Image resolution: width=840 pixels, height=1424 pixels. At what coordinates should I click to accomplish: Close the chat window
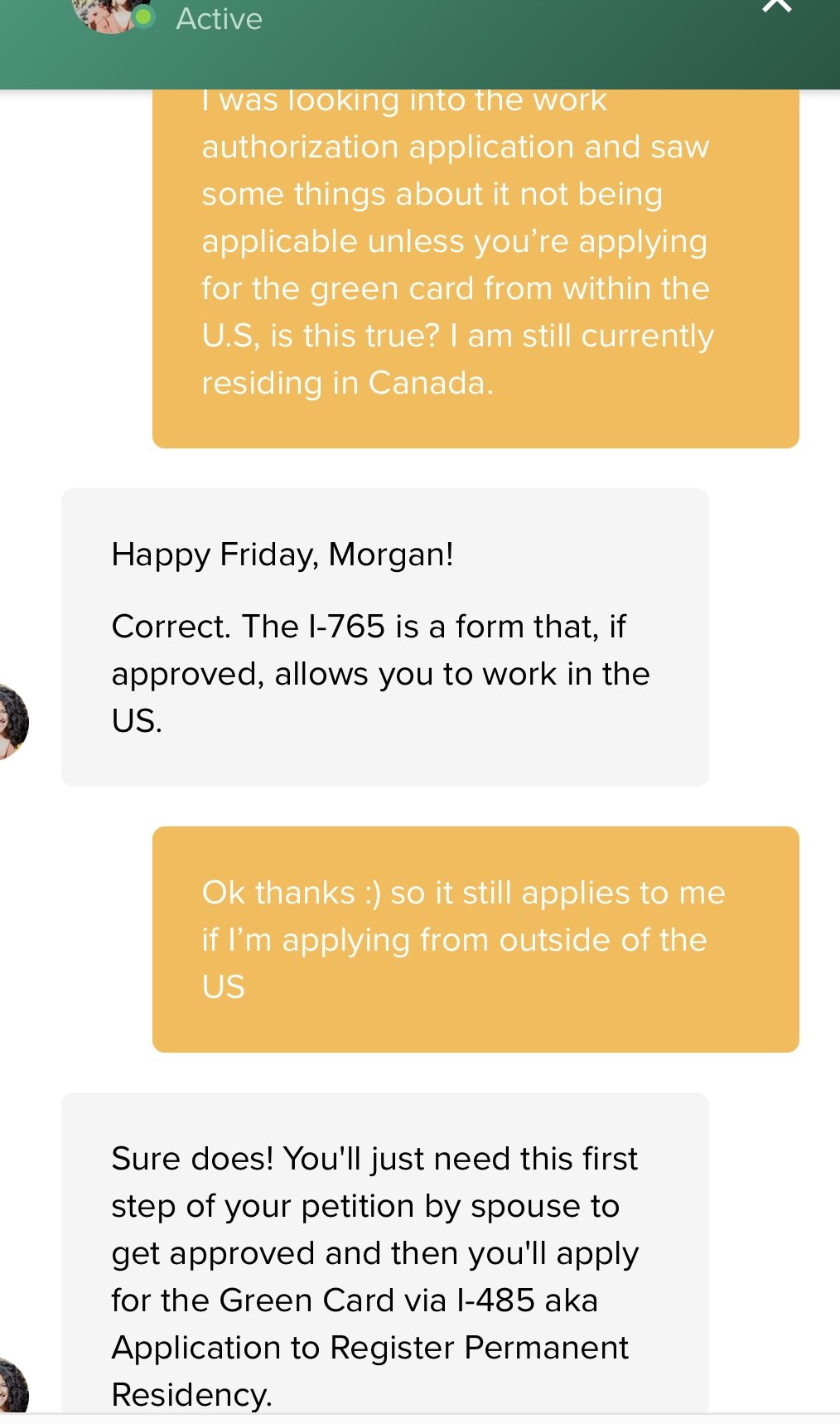777,5
